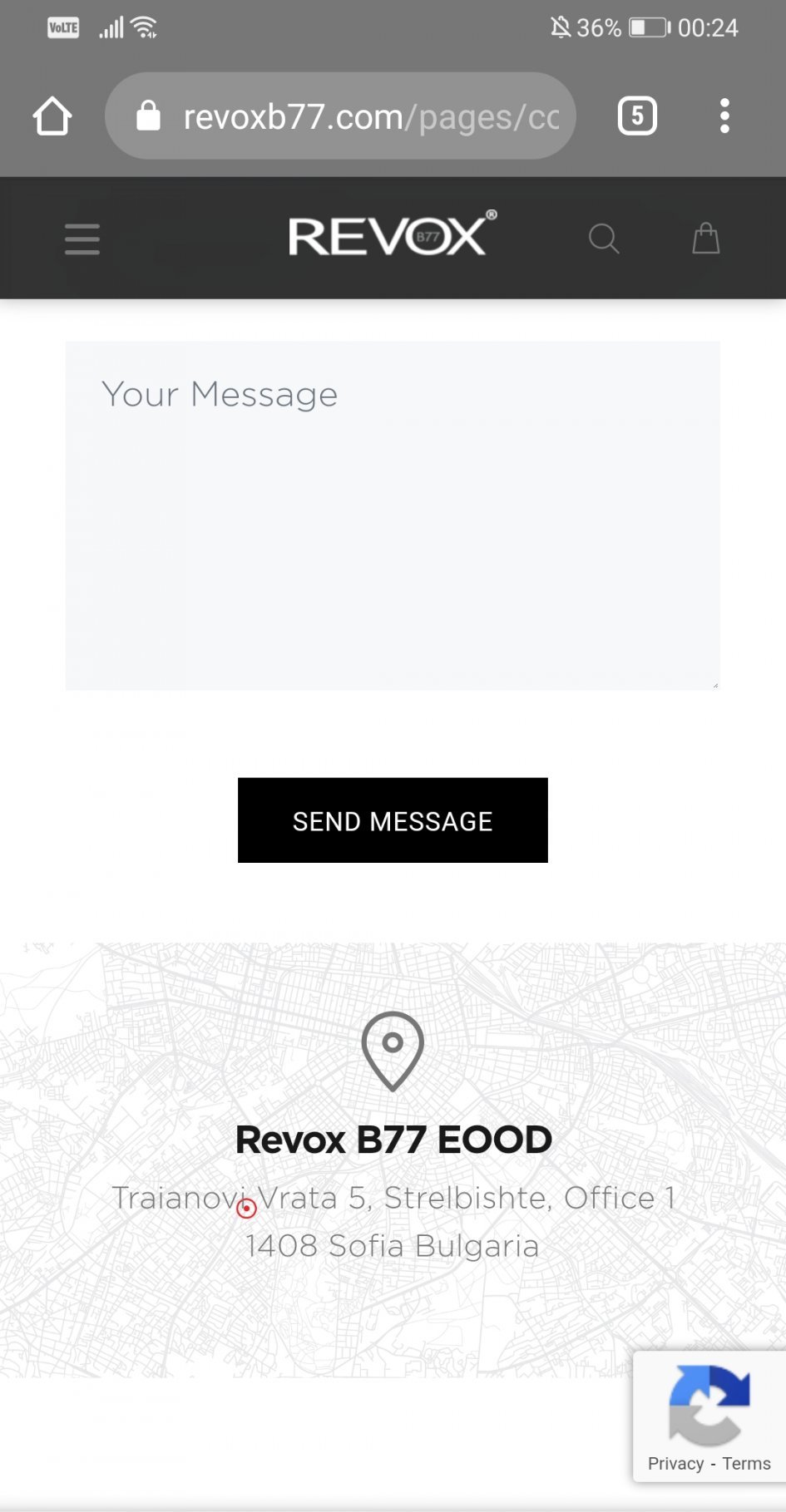Tap the Revox B77 logo
The width and height of the screenshot is (786, 1512).
(392, 235)
